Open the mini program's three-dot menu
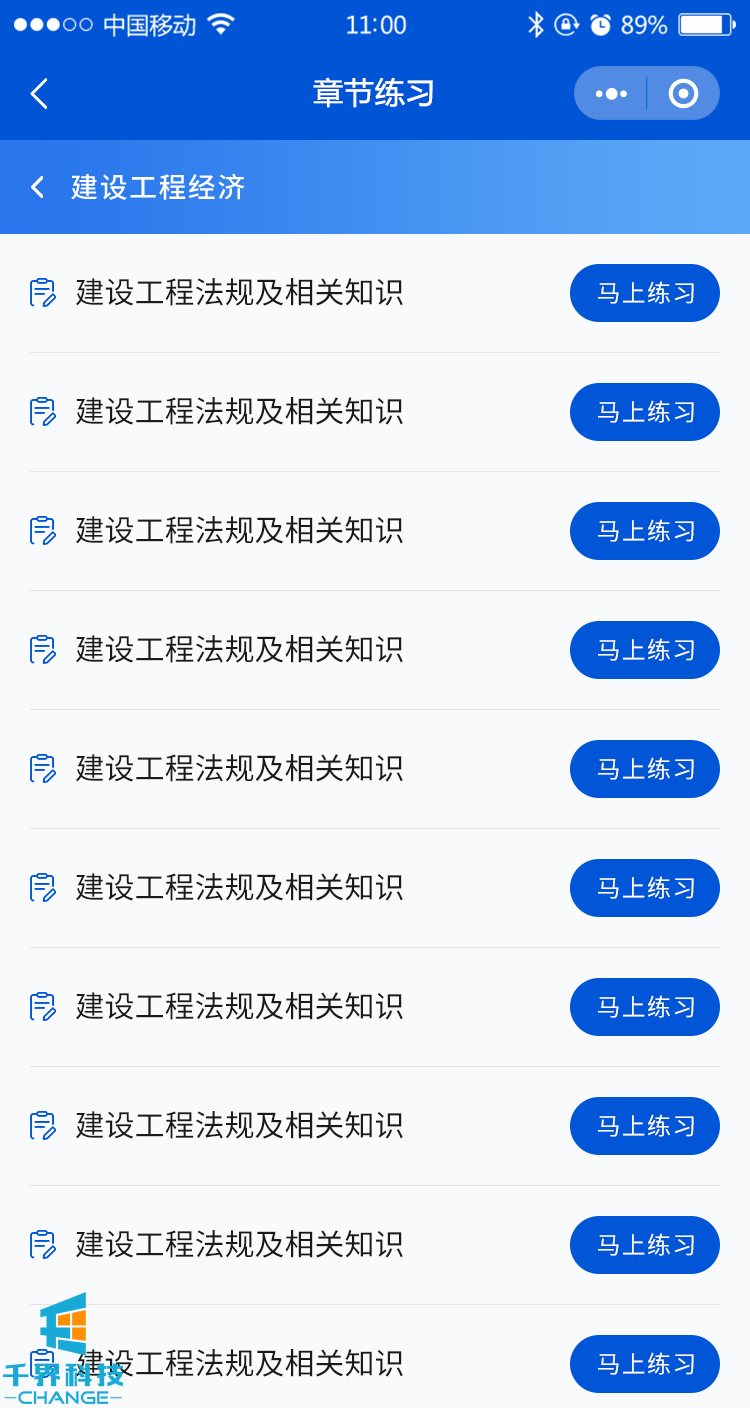This screenshot has height=1408, width=750. tap(611, 94)
